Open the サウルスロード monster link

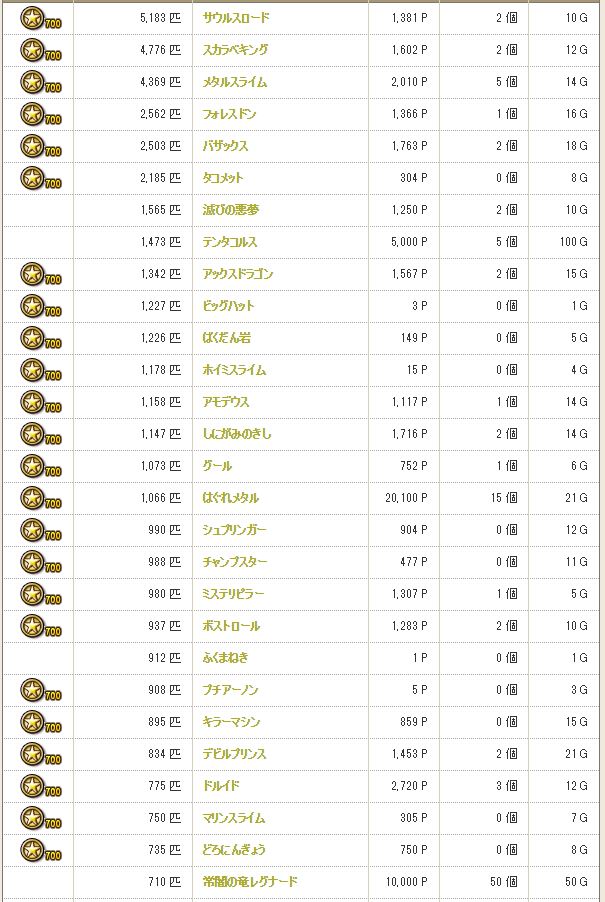tap(236, 18)
